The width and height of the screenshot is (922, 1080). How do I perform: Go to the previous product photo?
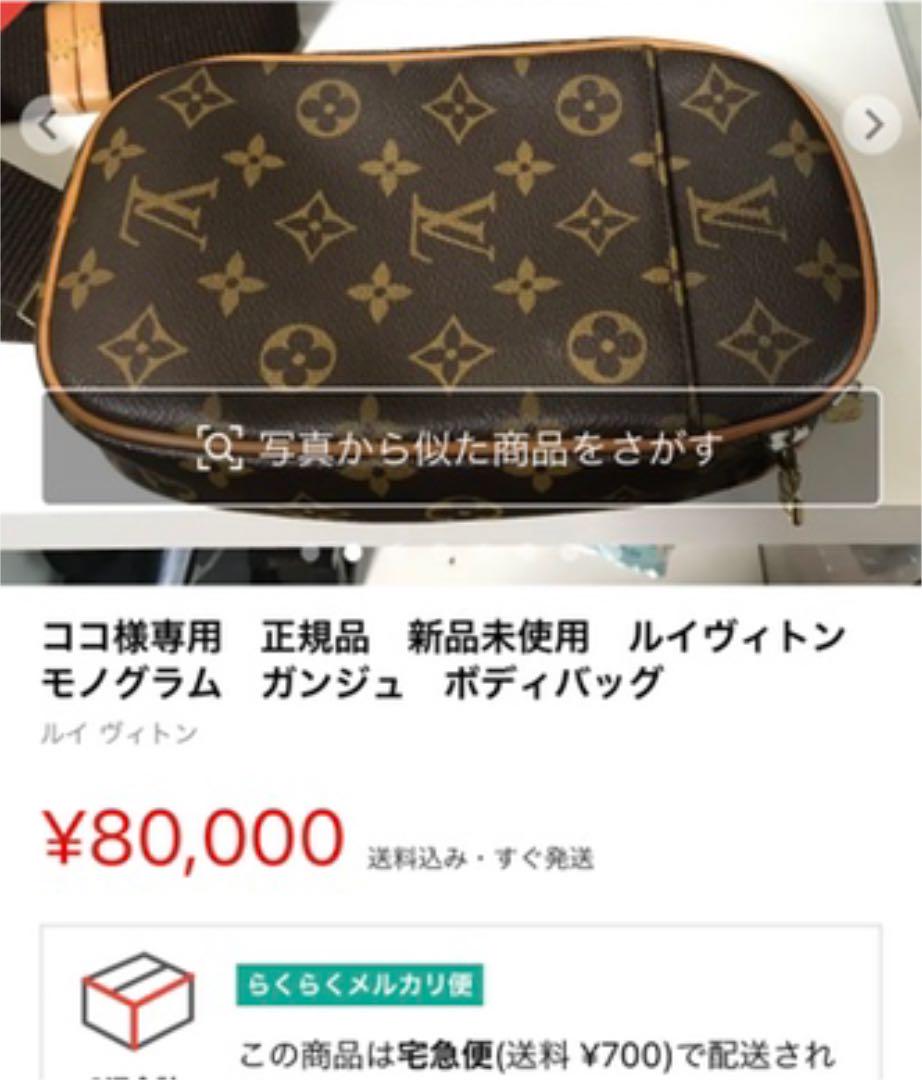47,126
